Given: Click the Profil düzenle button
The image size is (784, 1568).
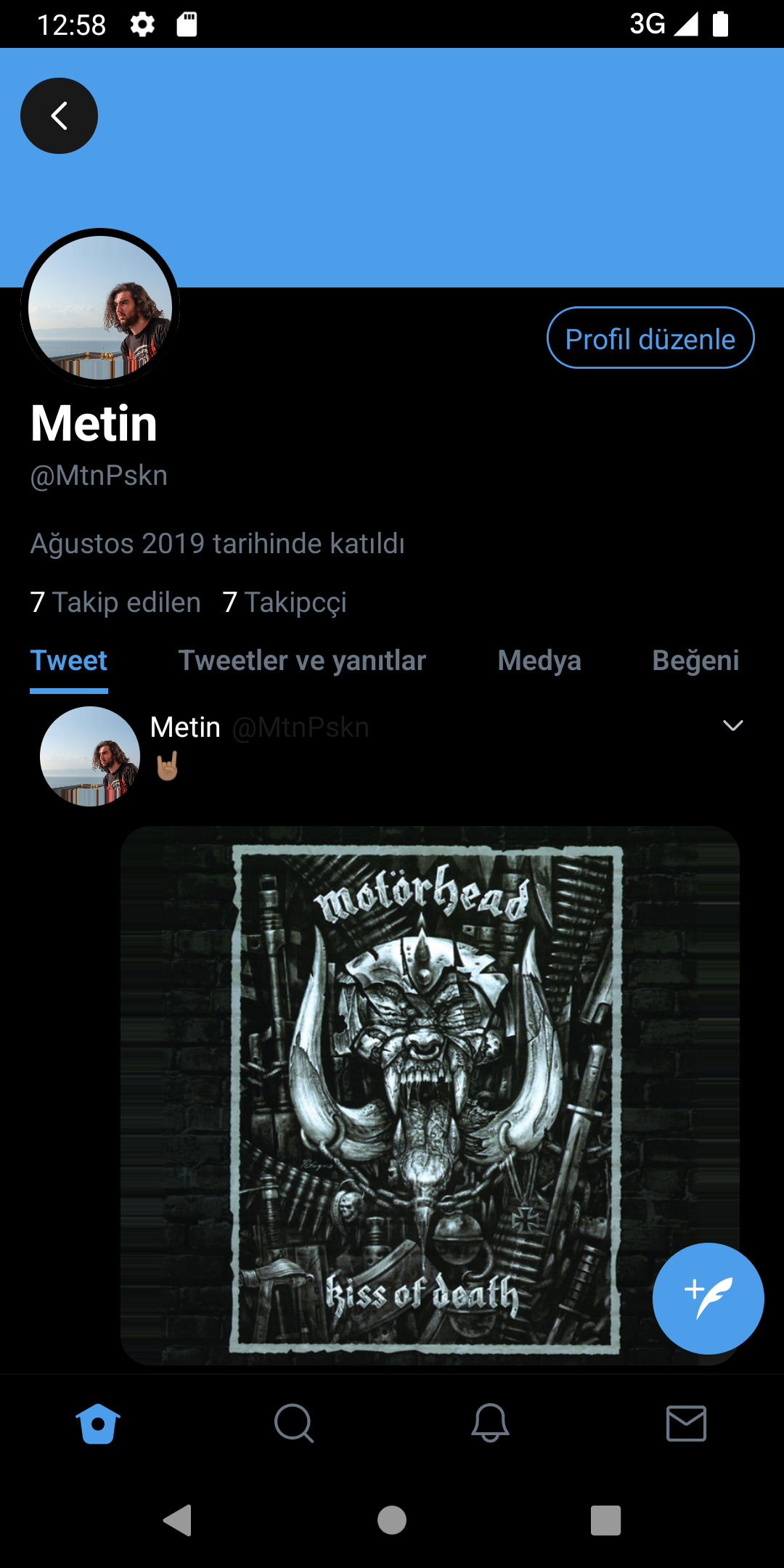Looking at the screenshot, I should 650,338.
